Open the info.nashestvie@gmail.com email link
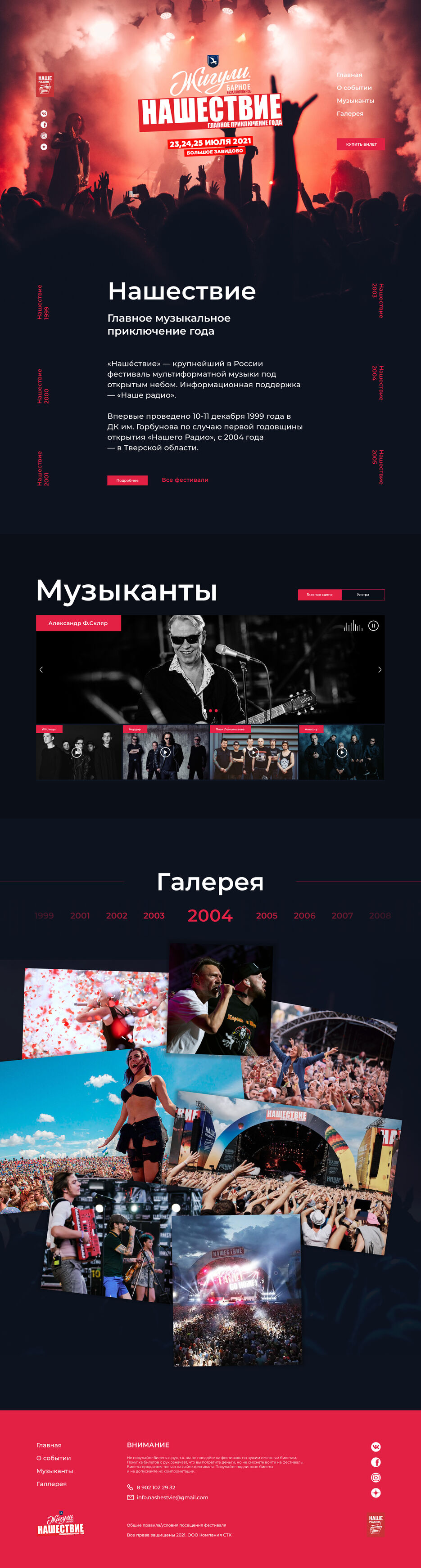 tap(172, 1497)
